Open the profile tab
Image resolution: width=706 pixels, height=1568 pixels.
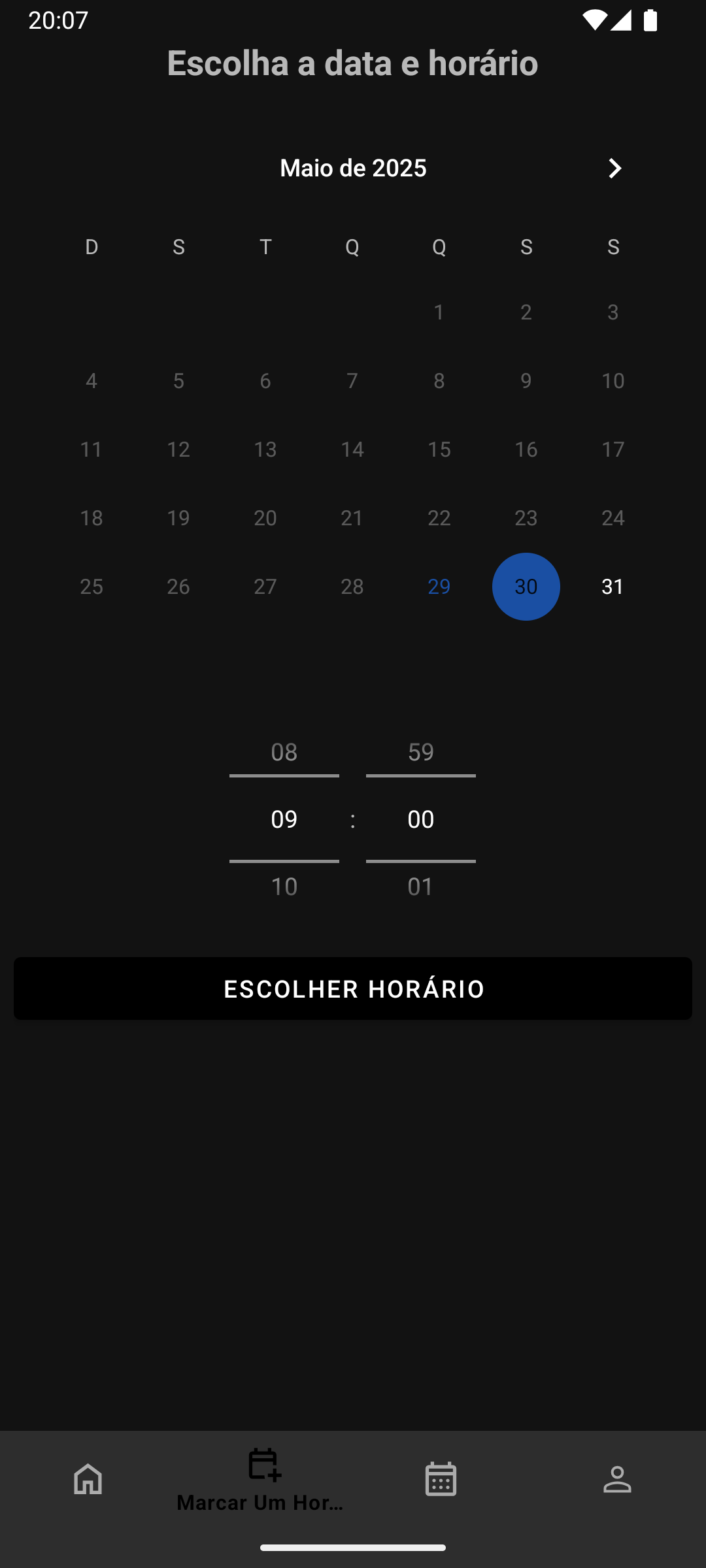pyautogui.click(x=617, y=1479)
